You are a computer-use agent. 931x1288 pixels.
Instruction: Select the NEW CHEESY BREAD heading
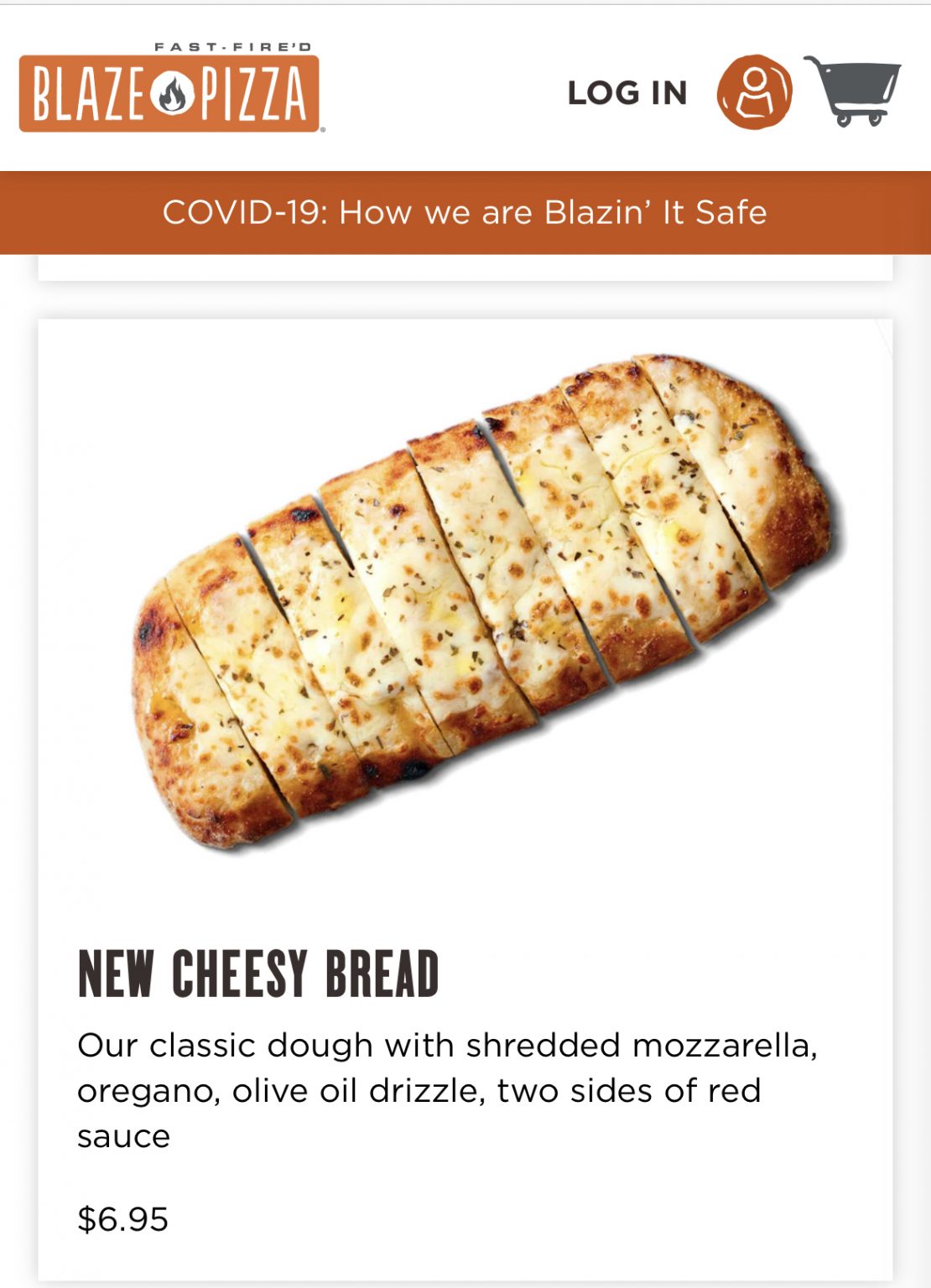tap(257, 973)
